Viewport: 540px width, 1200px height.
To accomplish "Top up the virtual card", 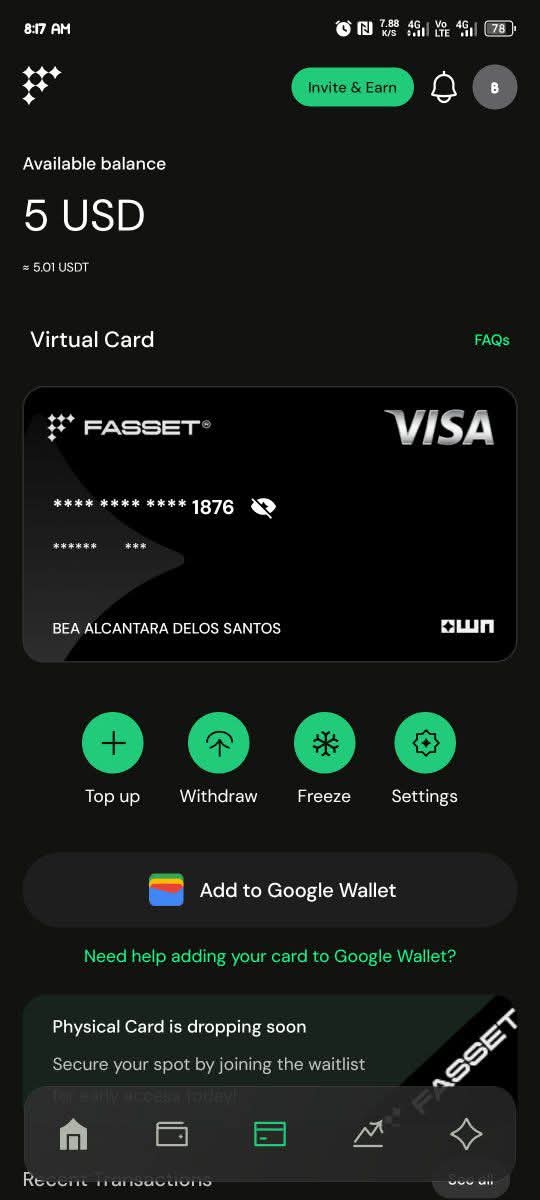I will tap(113, 743).
